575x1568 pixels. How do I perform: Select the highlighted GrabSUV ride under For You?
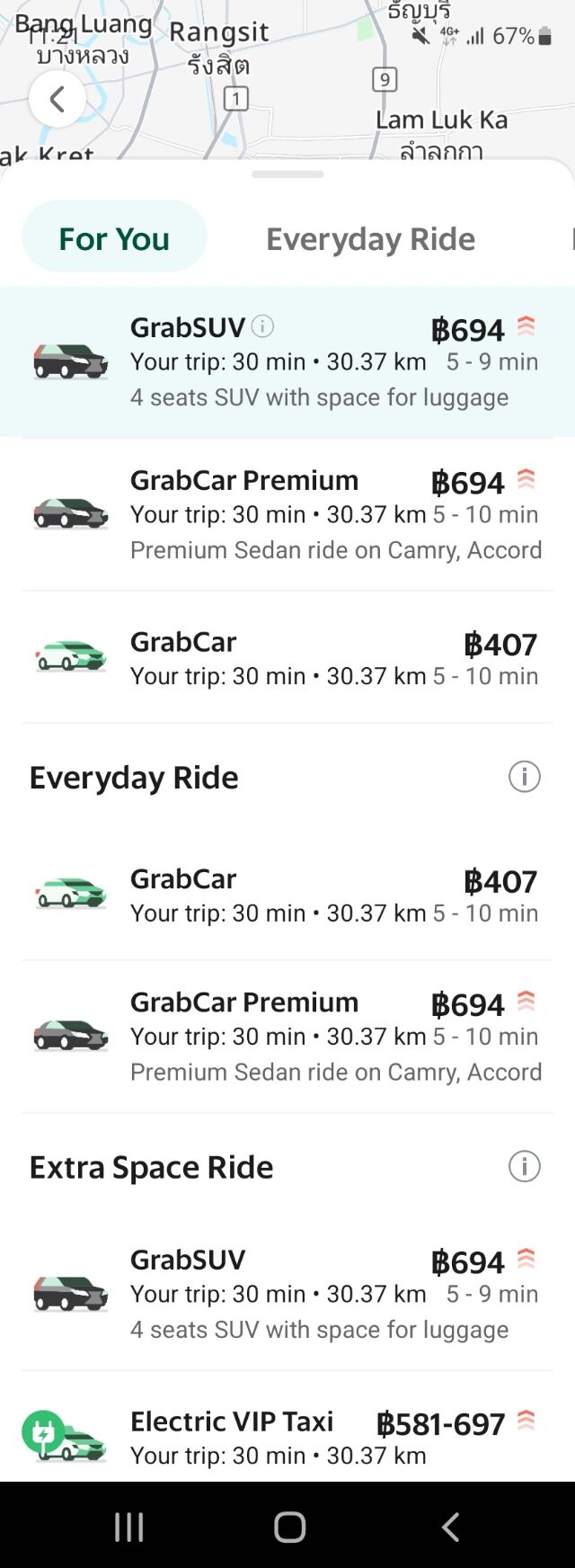[287, 362]
